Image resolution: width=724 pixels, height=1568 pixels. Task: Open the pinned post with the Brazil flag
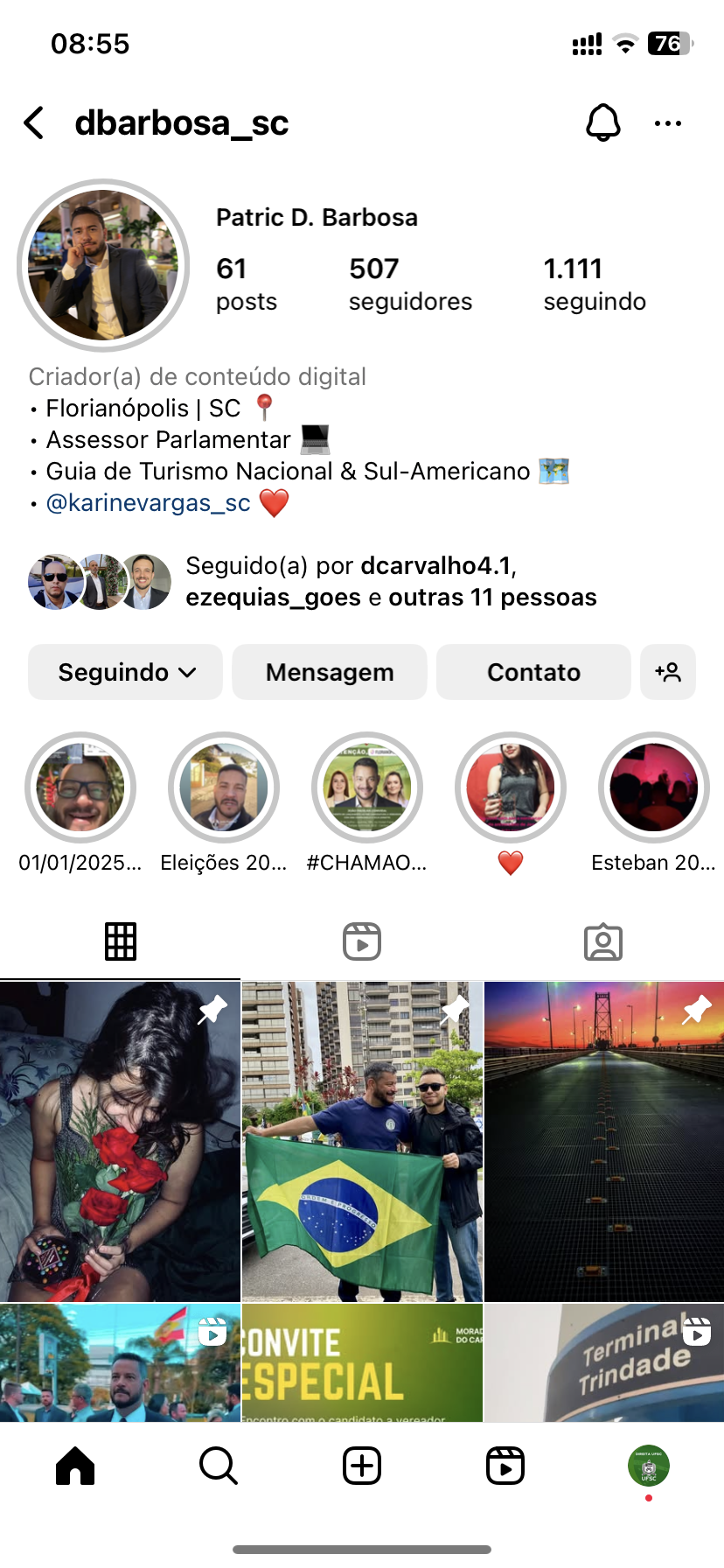pyautogui.click(x=362, y=1141)
